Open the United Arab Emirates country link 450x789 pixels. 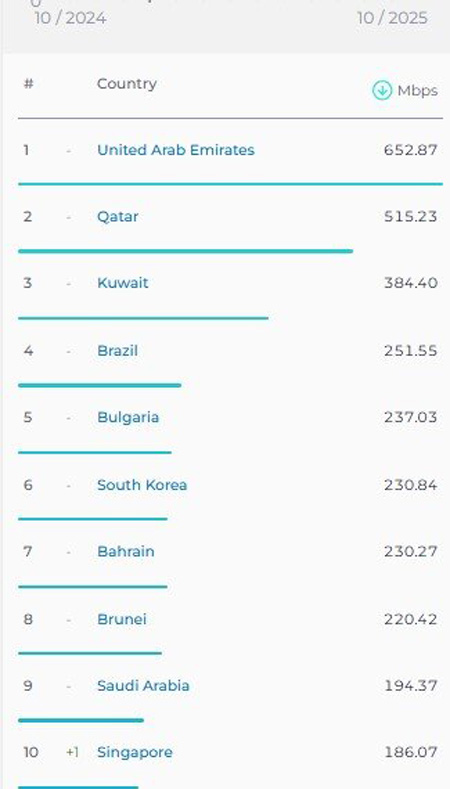(176, 150)
